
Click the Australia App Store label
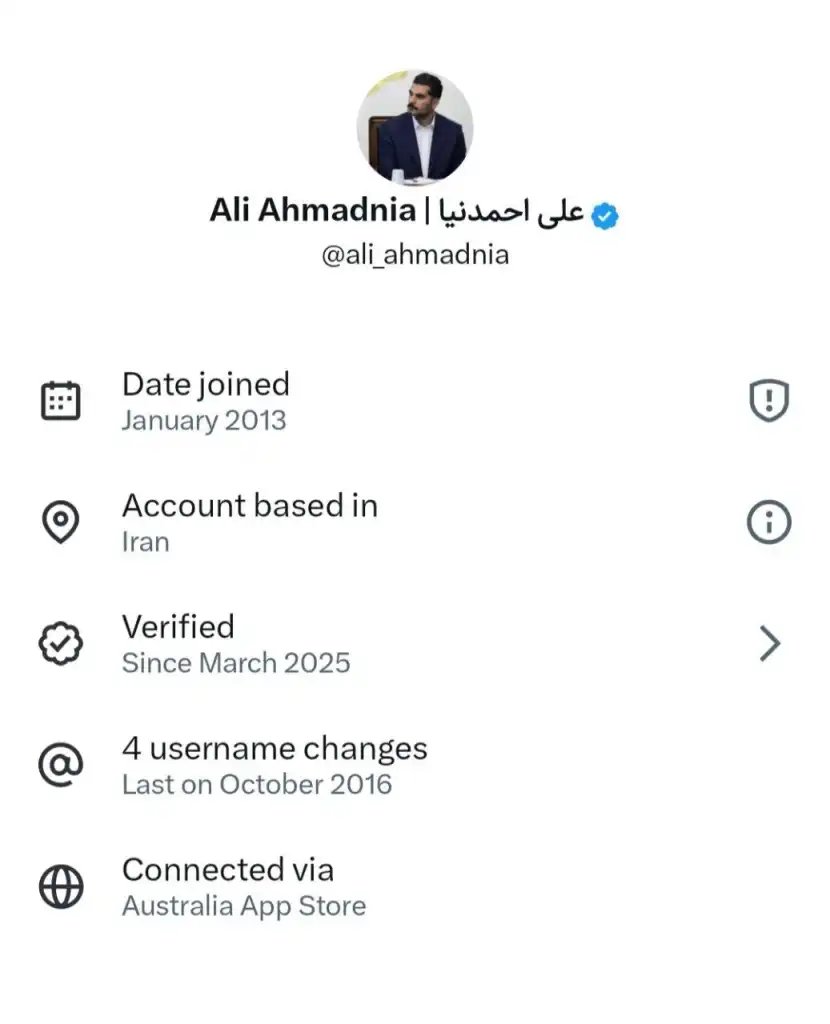point(243,906)
